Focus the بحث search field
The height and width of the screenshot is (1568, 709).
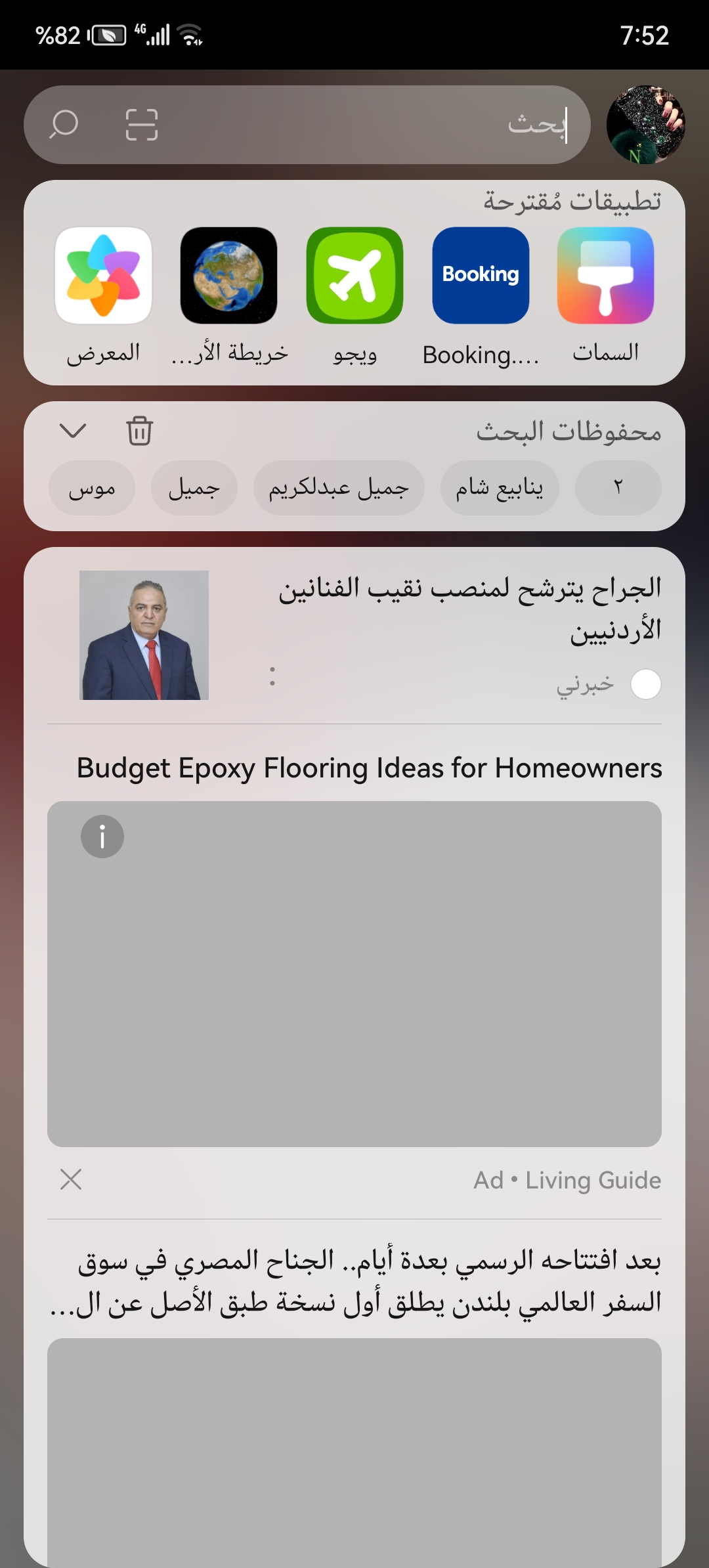coord(368,125)
